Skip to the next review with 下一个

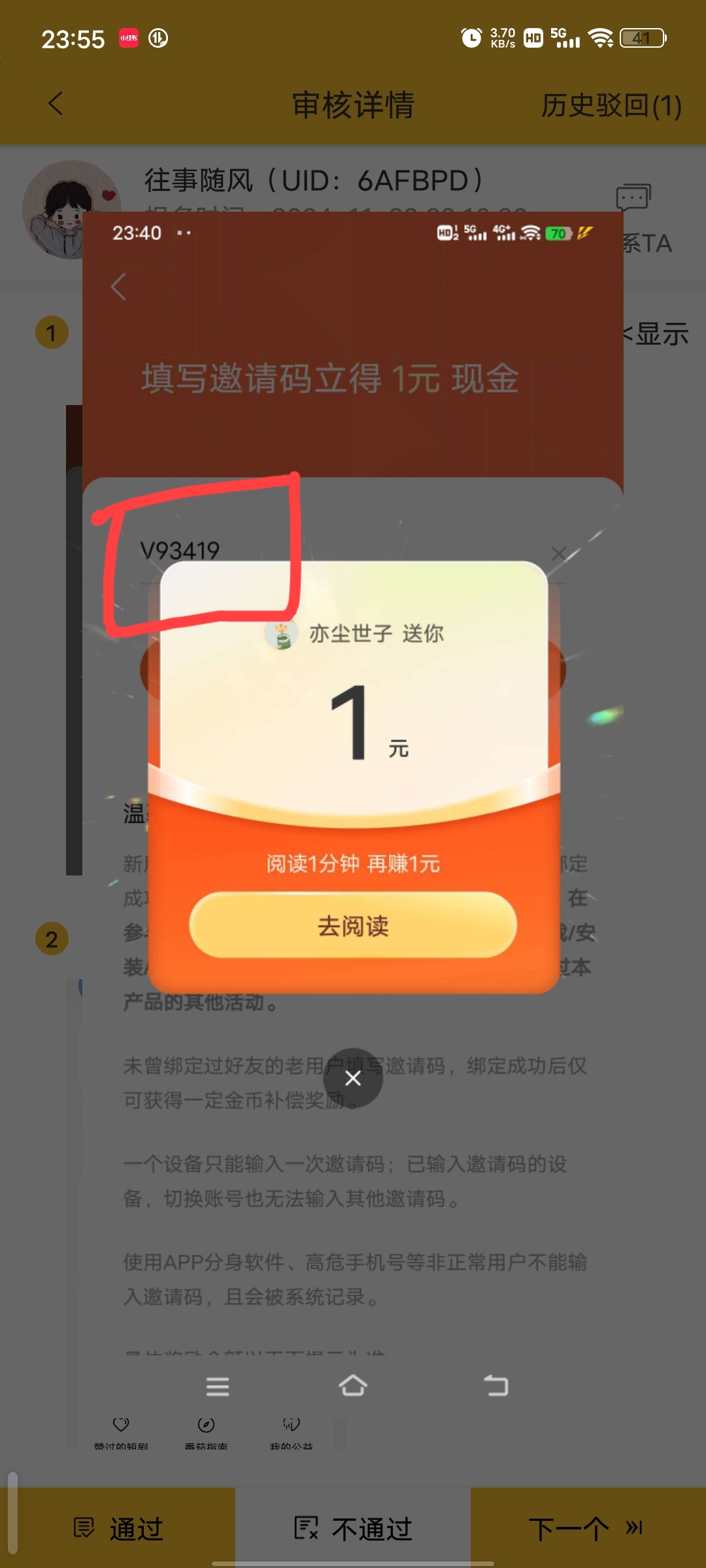click(588, 1528)
